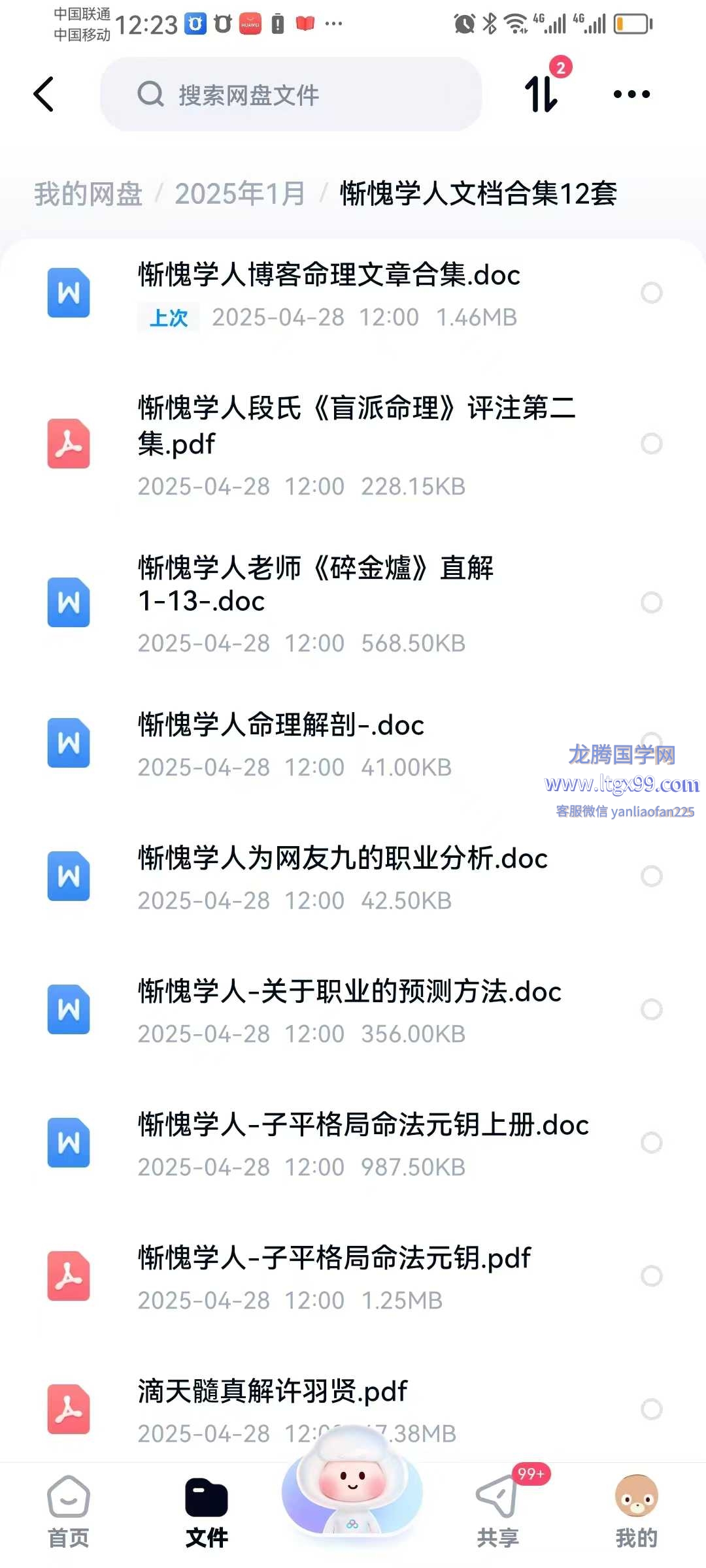Open 惭愧学人博客命理文章合集.doc

click(x=329, y=275)
